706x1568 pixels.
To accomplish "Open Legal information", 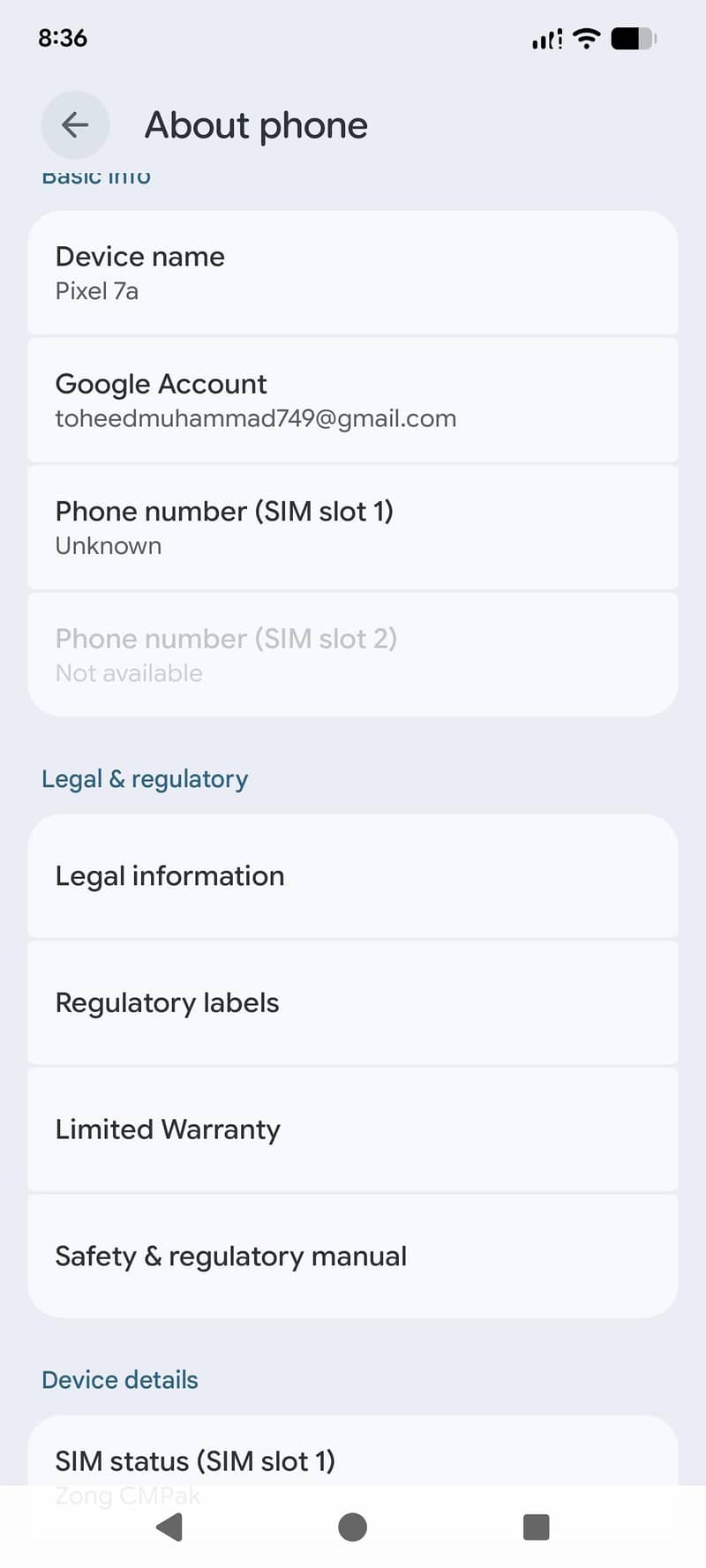I will click(x=353, y=875).
